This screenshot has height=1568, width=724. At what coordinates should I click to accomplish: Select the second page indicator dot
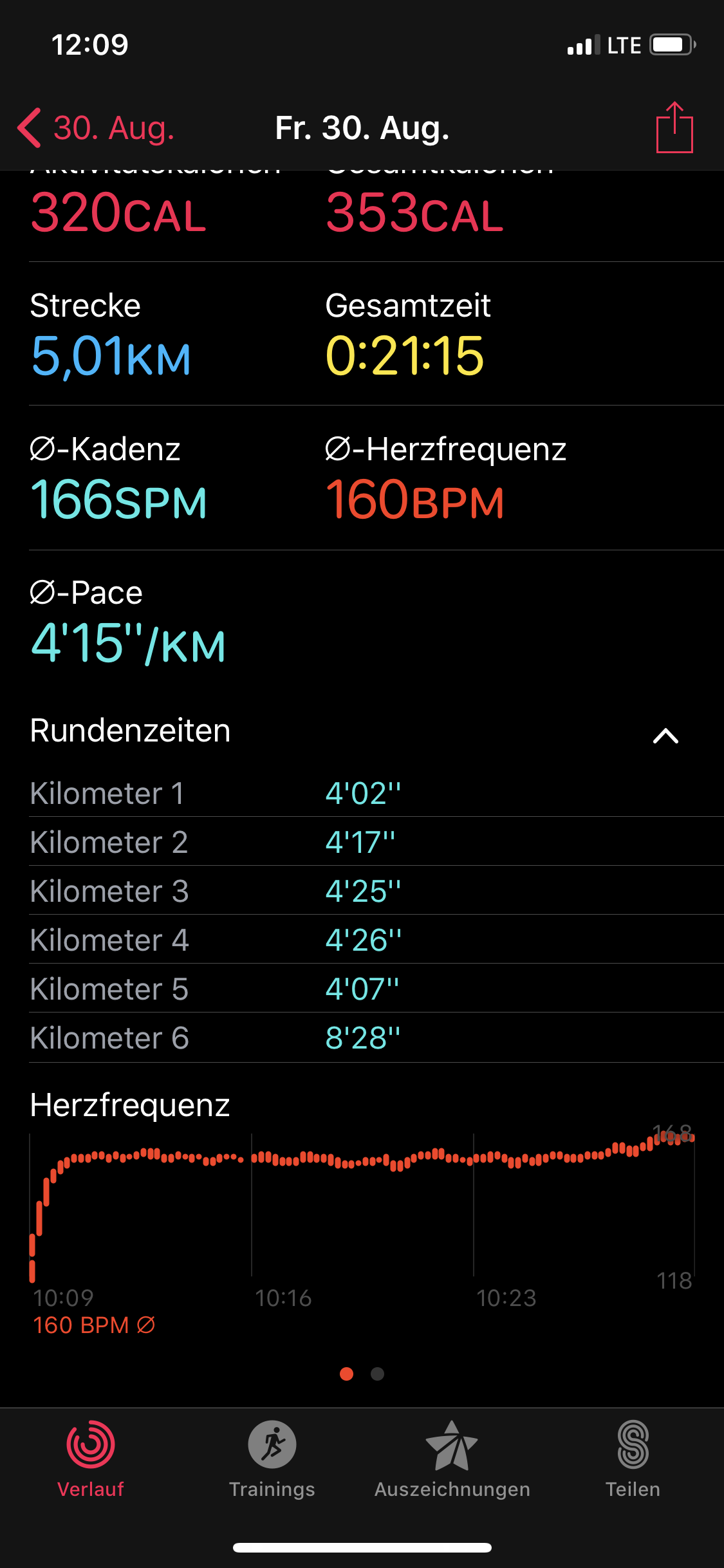click(378, 1374)
